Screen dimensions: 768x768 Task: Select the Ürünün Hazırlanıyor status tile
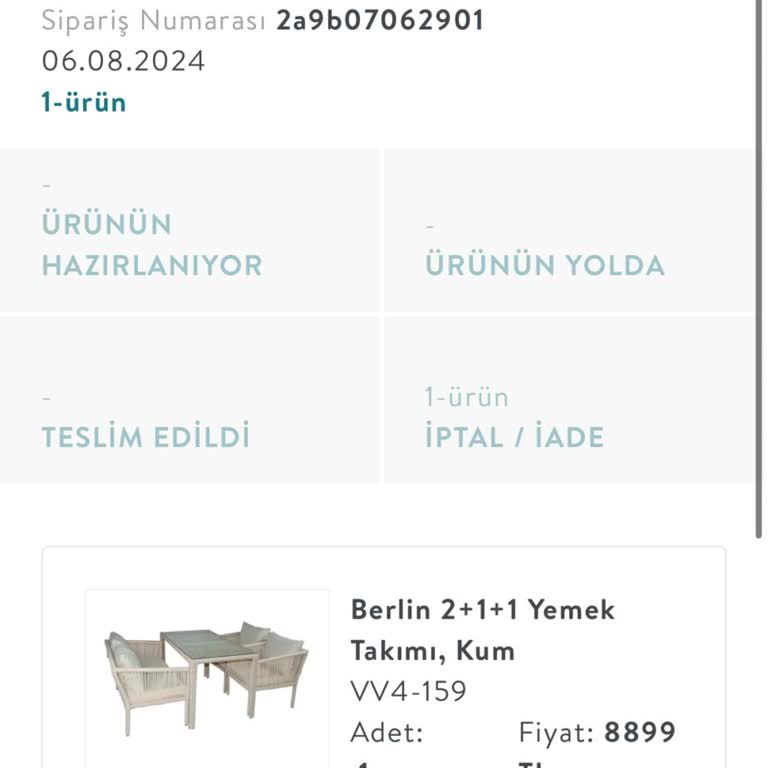pyautogui.click(x=190, y=231)
